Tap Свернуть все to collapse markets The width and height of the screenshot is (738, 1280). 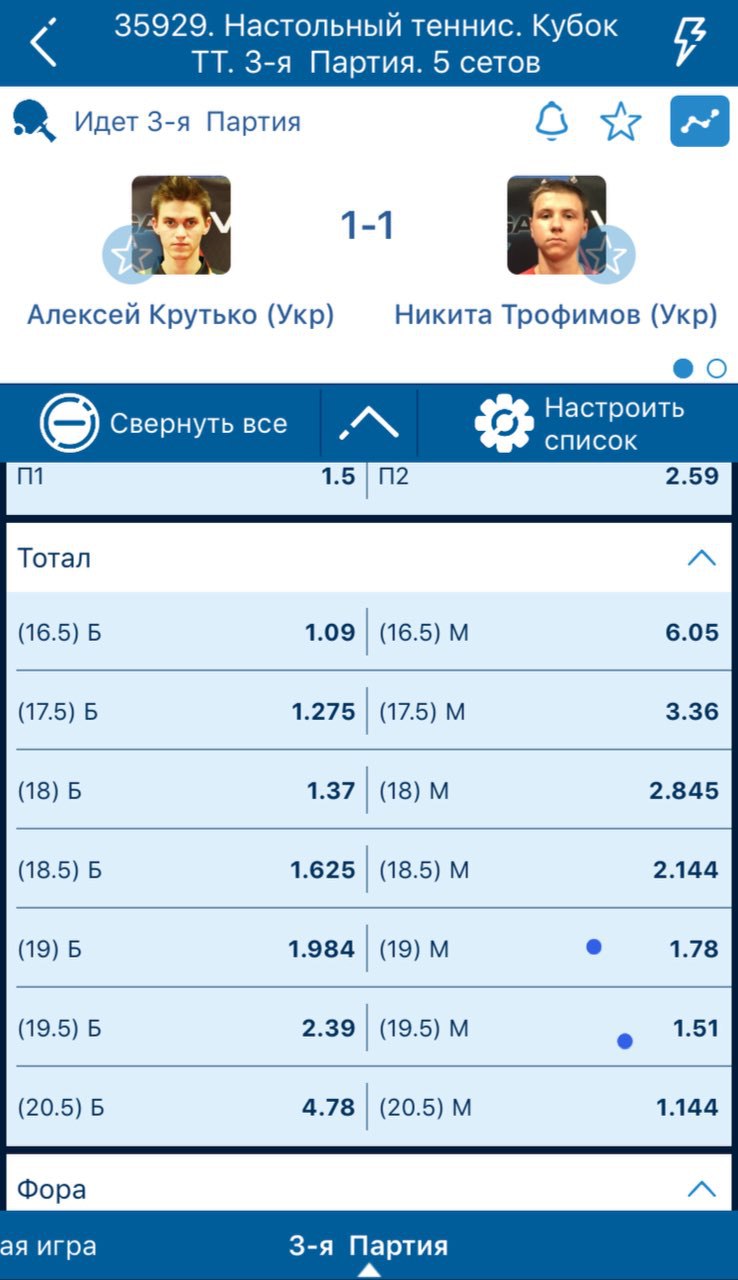click(163, 424)
